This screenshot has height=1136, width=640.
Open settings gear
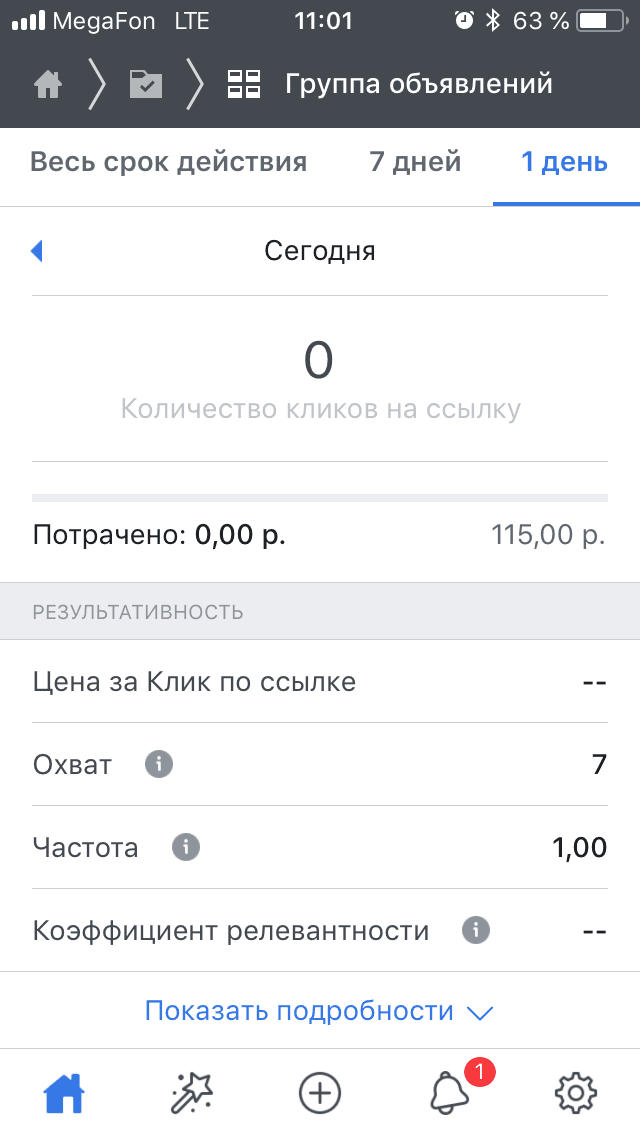575,1093
